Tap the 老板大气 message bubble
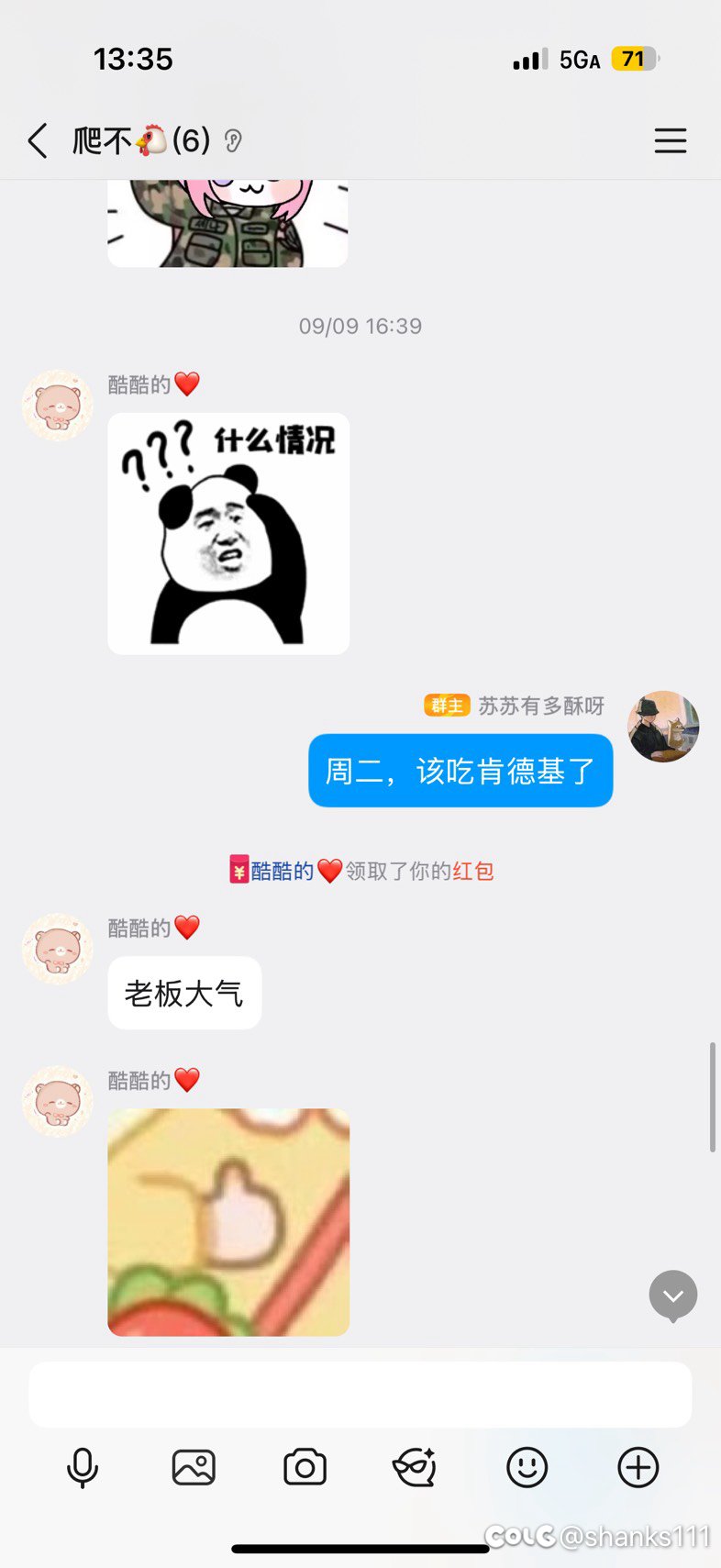This screenshot has width=721, height=1568. pos(184,993)
